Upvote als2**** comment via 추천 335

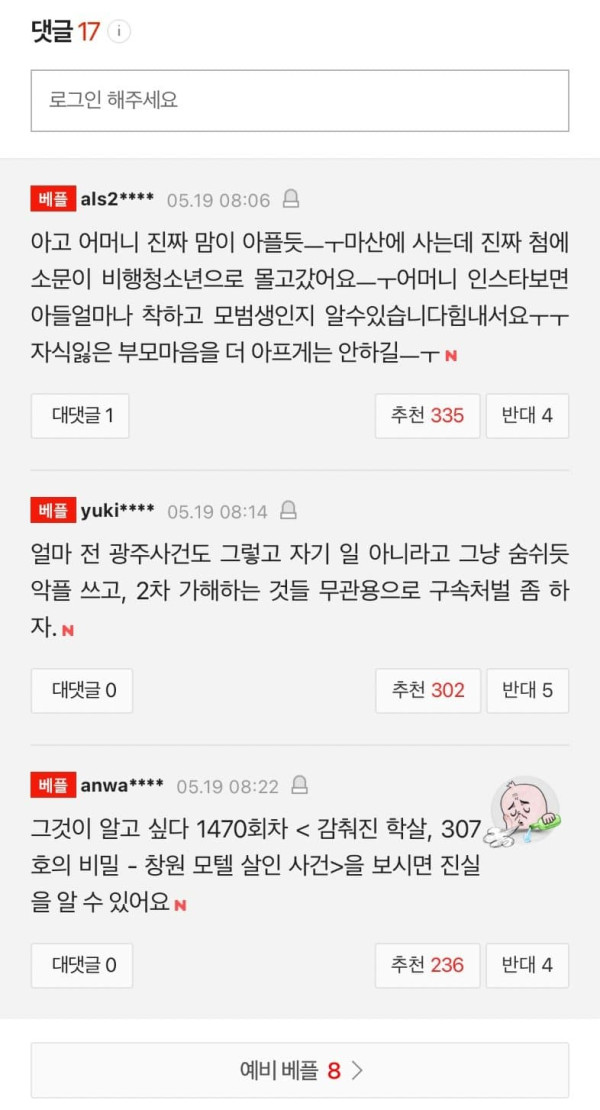427,416
